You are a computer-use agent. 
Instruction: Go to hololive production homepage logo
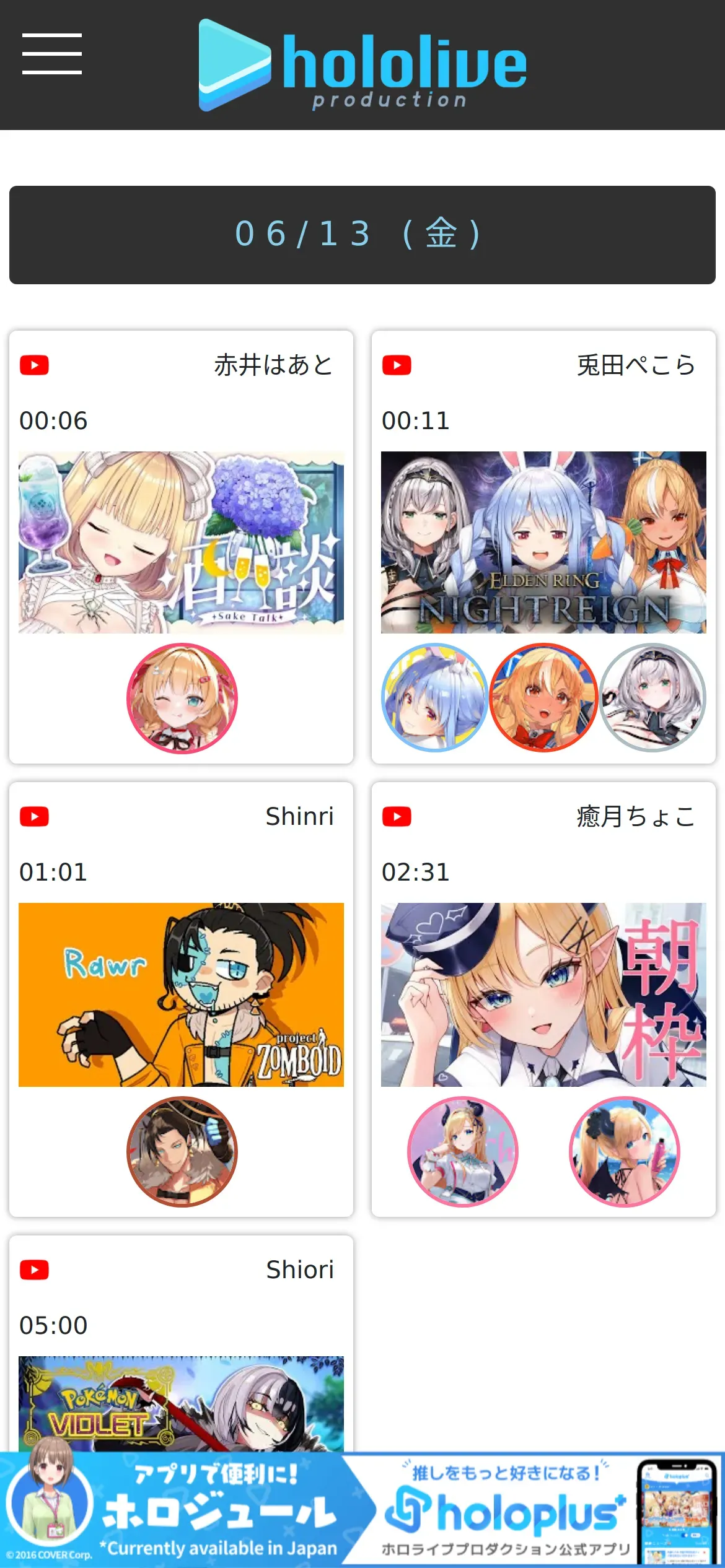[362, 65]
